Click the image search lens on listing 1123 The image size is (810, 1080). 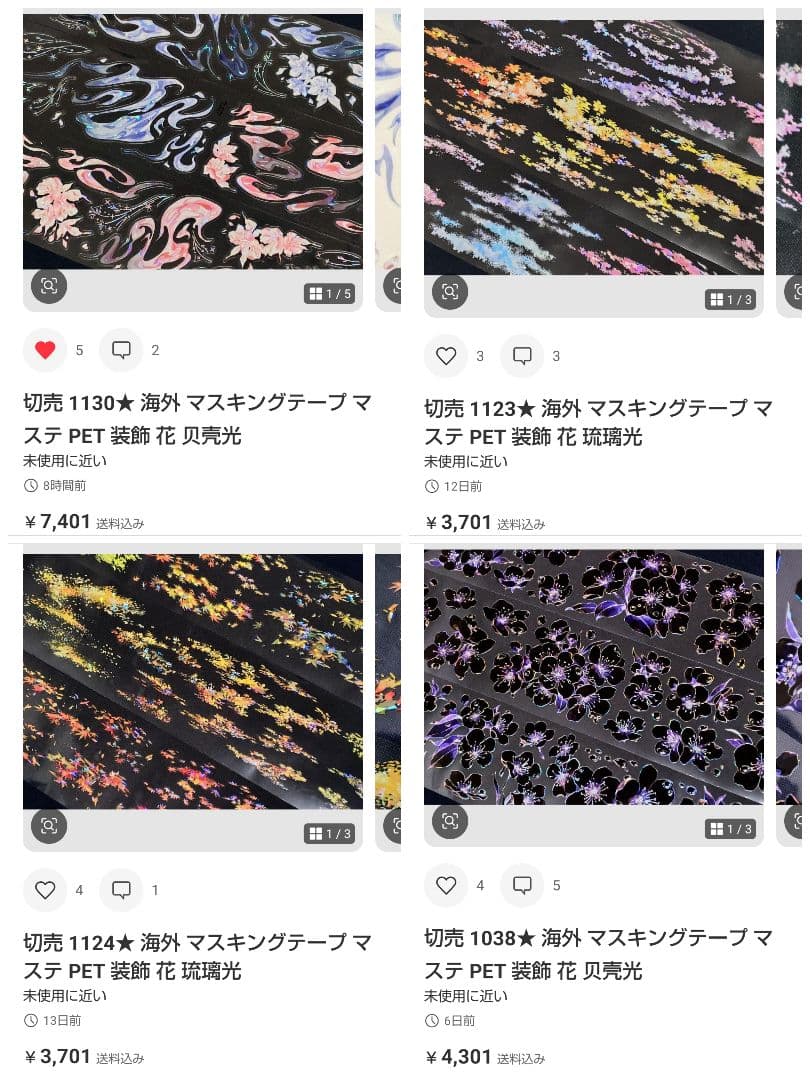[449, 293]
